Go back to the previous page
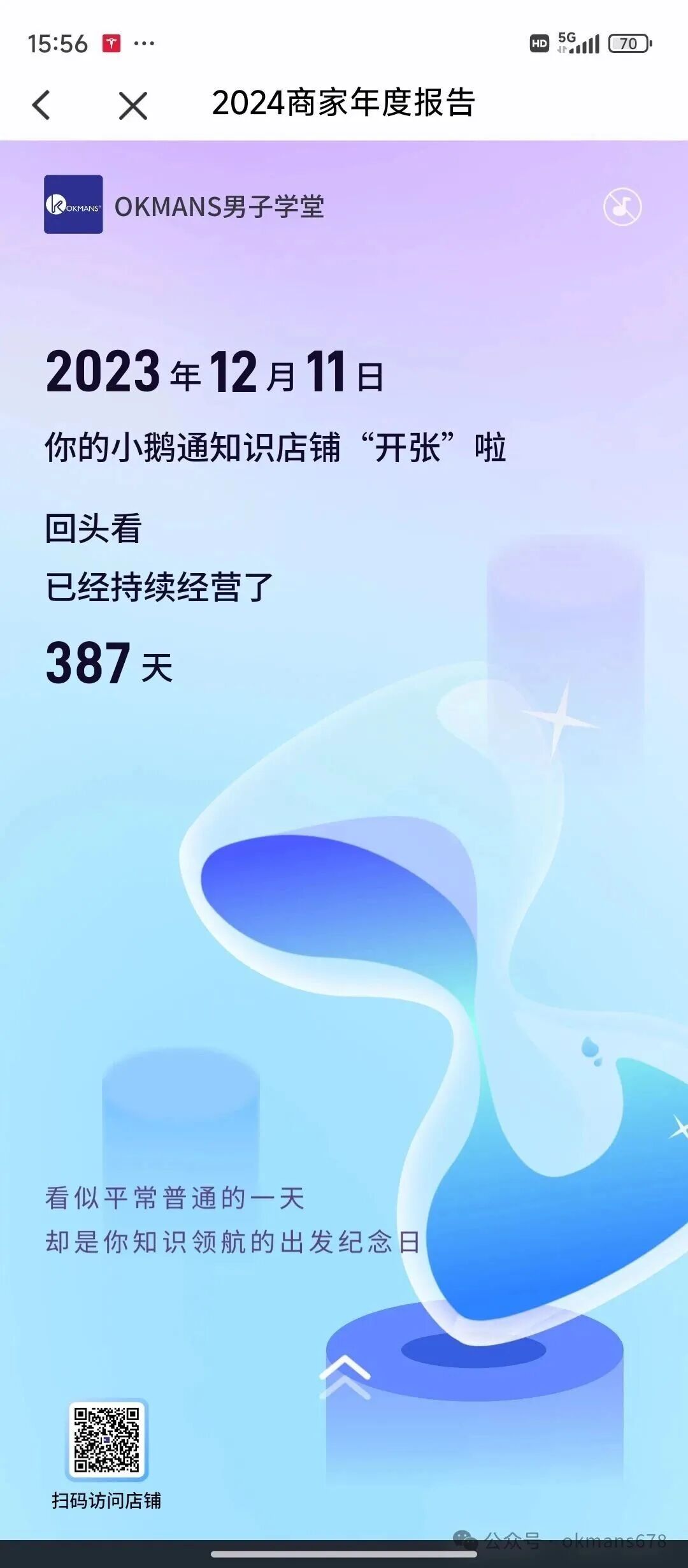This screenshot has width=688, height=1568. [41, 105]
